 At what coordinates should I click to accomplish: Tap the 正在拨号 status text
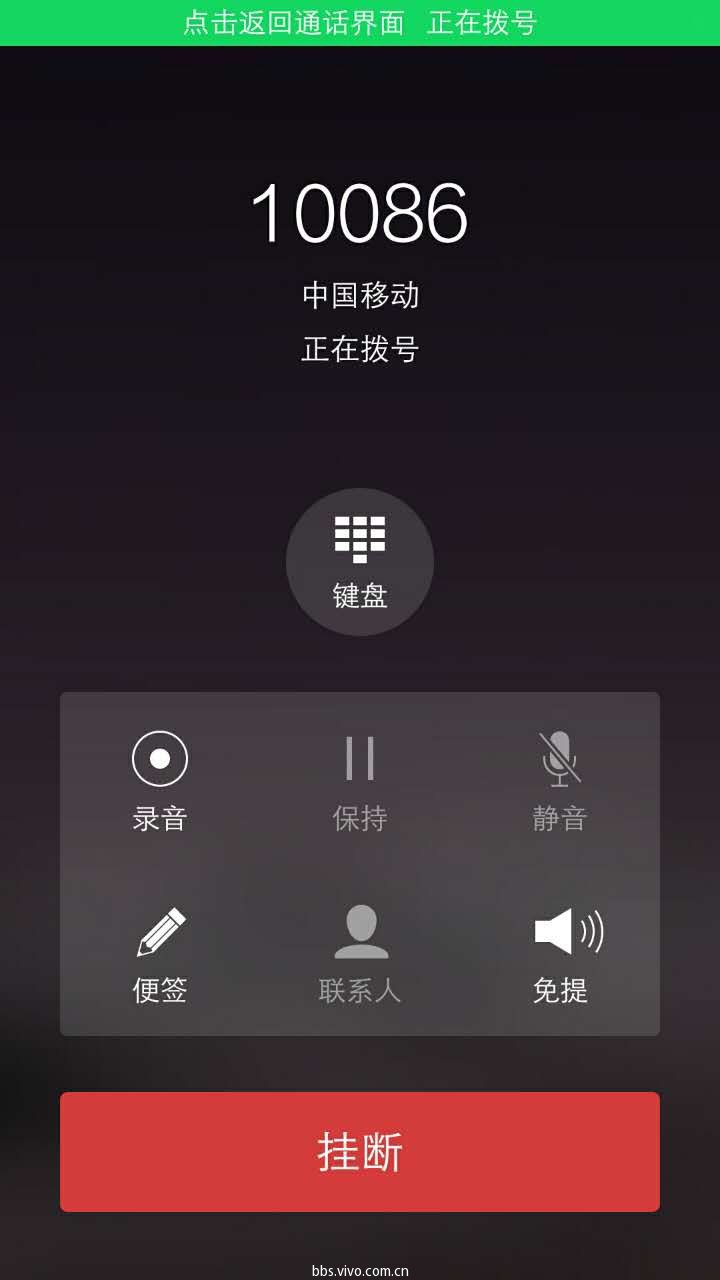click(x=360, y=350)
